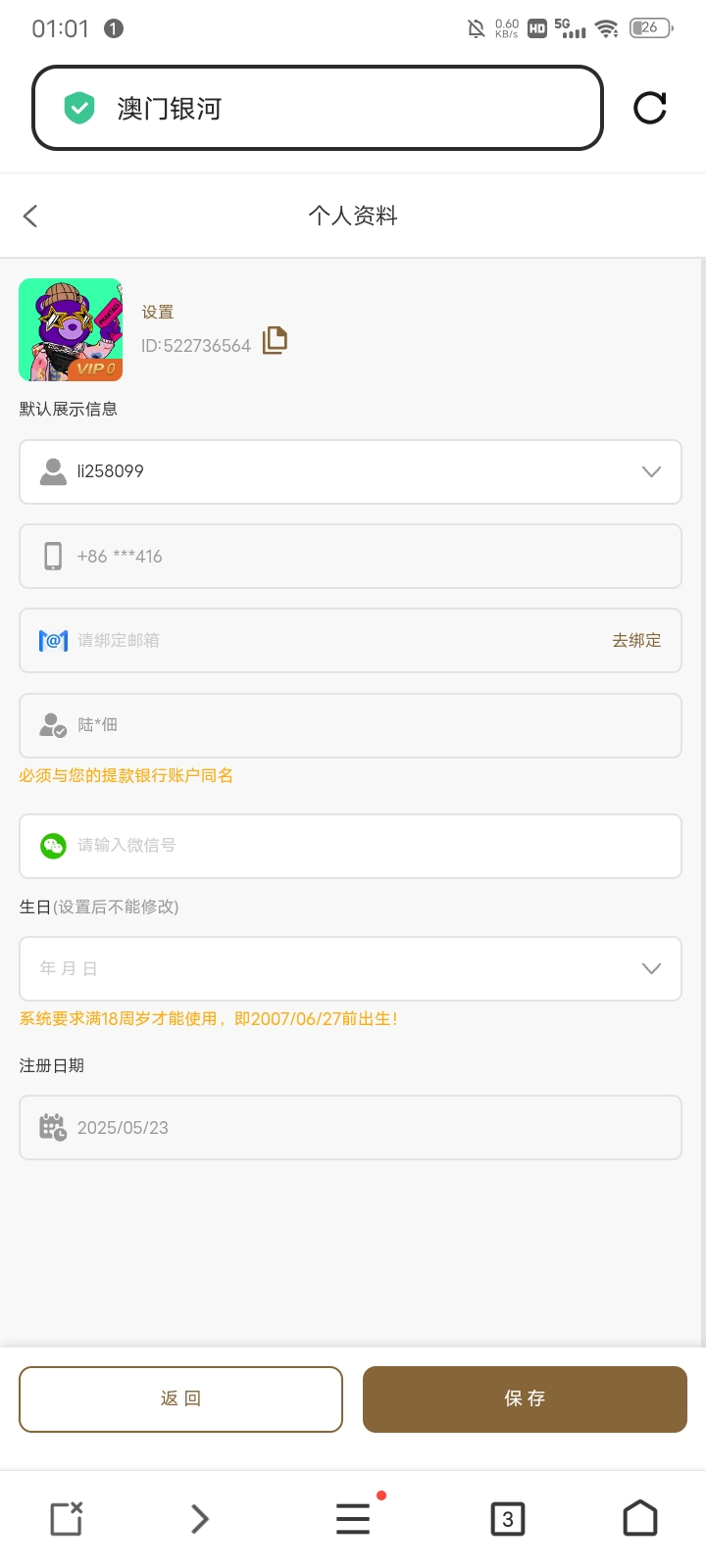Tap the 澳门银河 address bar
Screen dimensions: 706x1568
click(317, 108)
